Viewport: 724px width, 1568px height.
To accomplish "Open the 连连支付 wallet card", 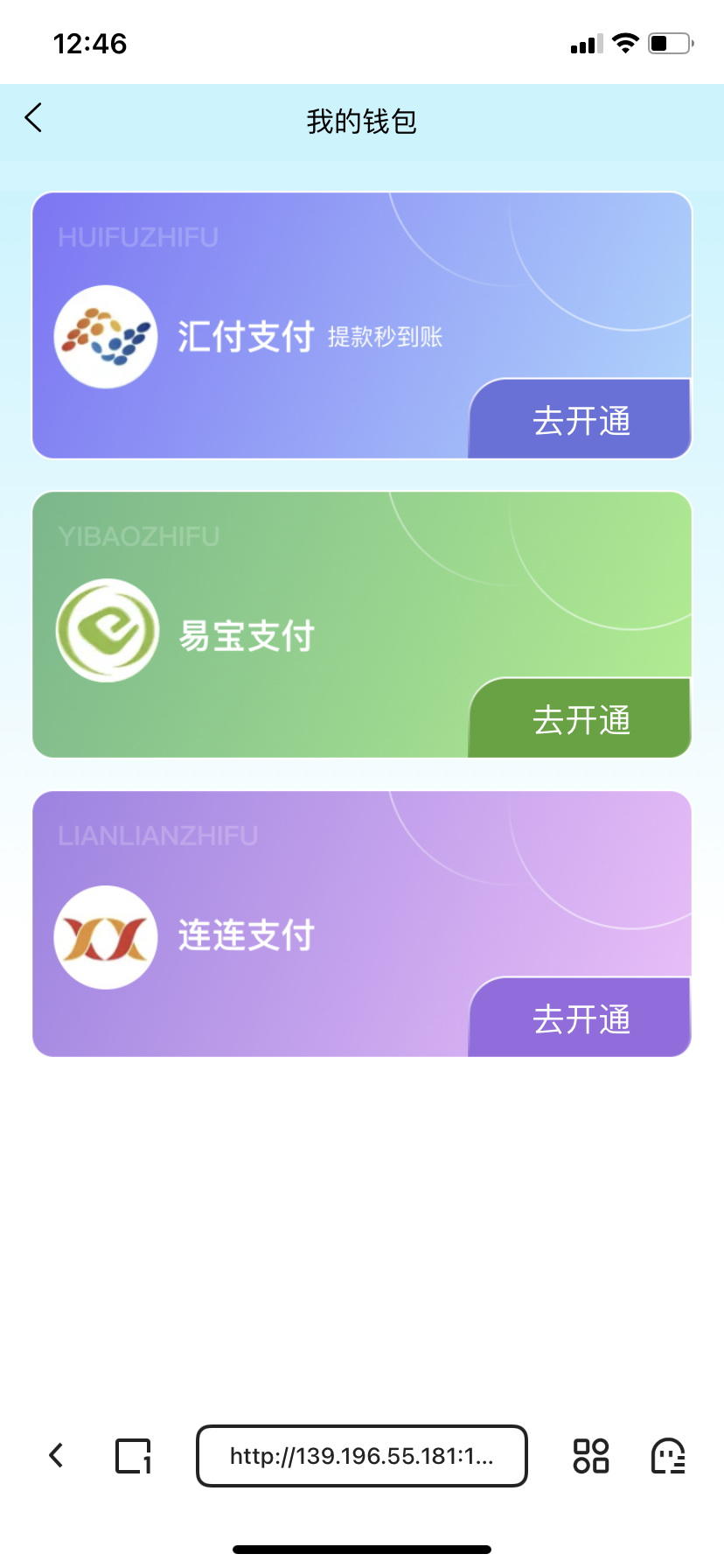I will [x=362, y=924].
